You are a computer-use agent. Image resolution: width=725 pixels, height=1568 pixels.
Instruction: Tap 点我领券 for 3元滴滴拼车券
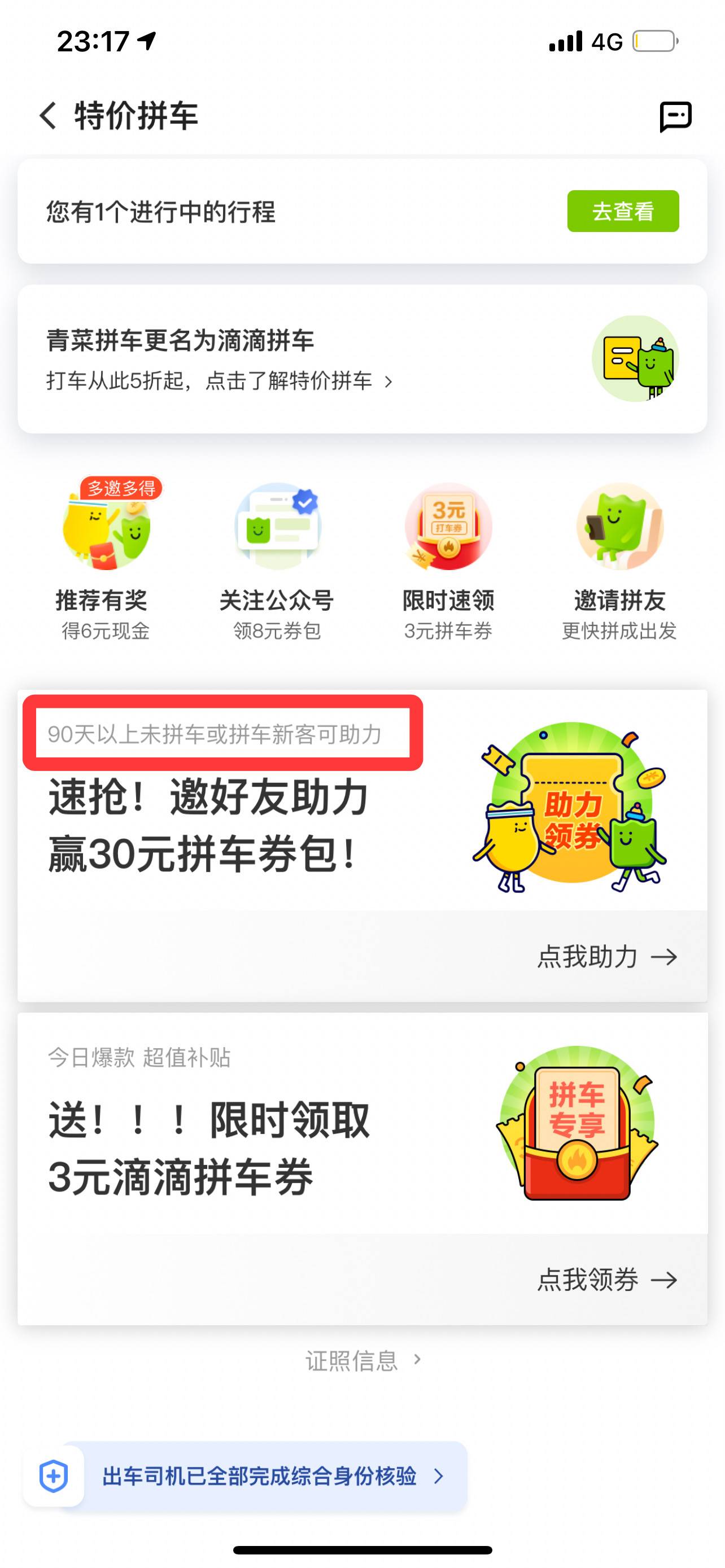(x=606, y=1280)
